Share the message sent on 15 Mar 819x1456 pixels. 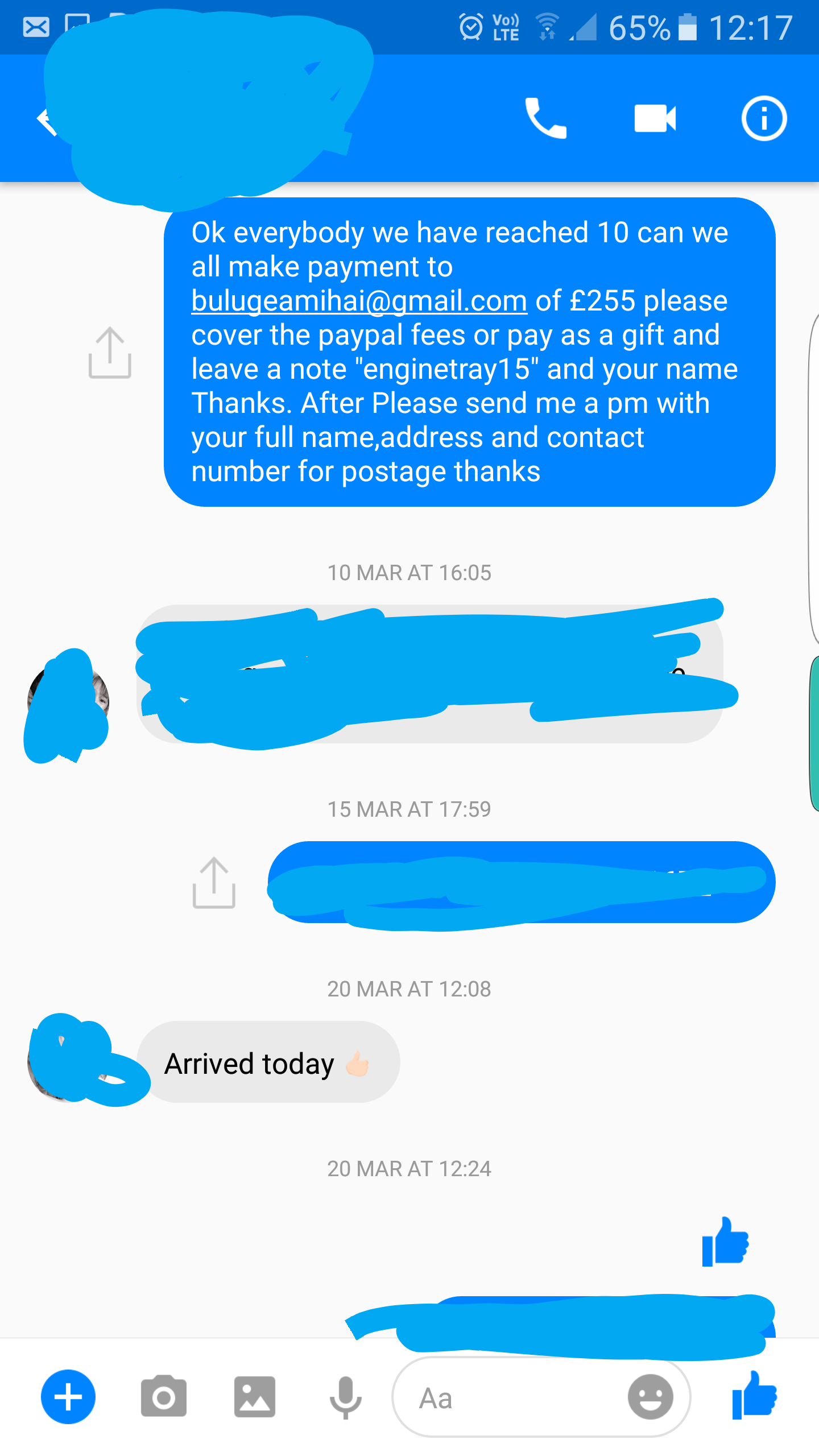tap(214, 883)
